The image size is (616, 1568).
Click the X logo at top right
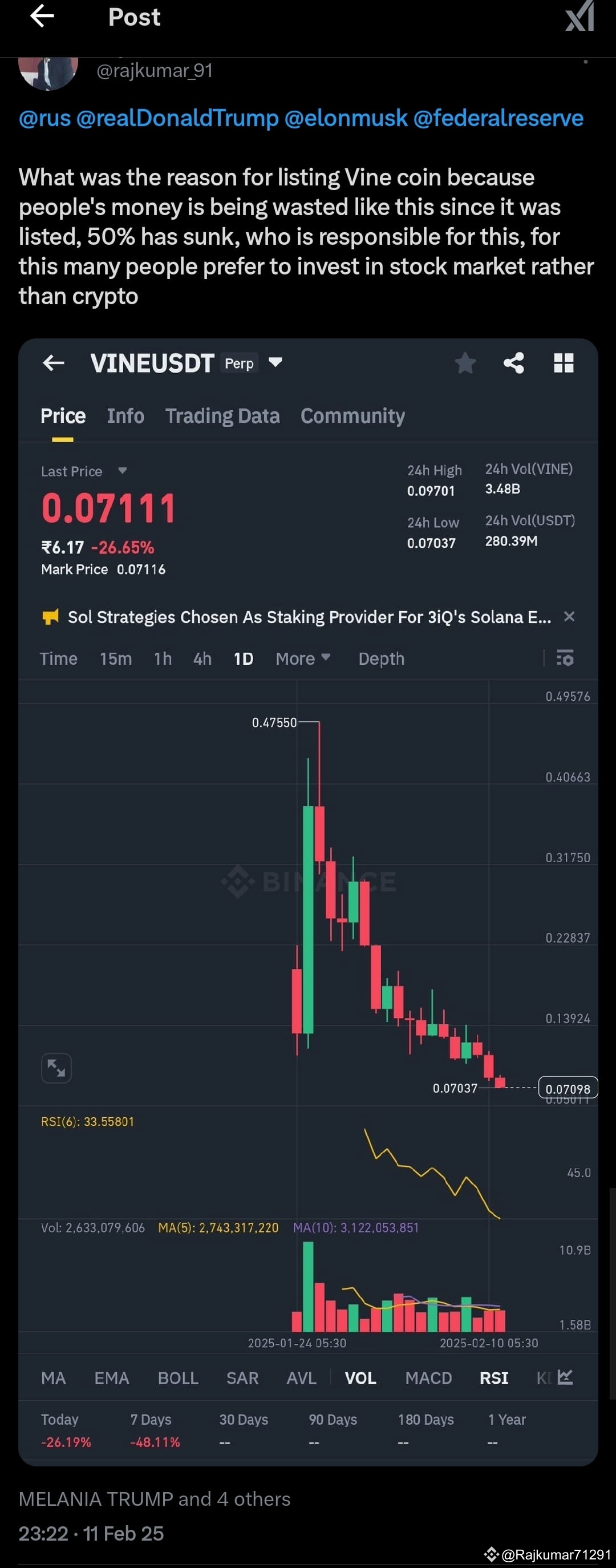(578, 17)
